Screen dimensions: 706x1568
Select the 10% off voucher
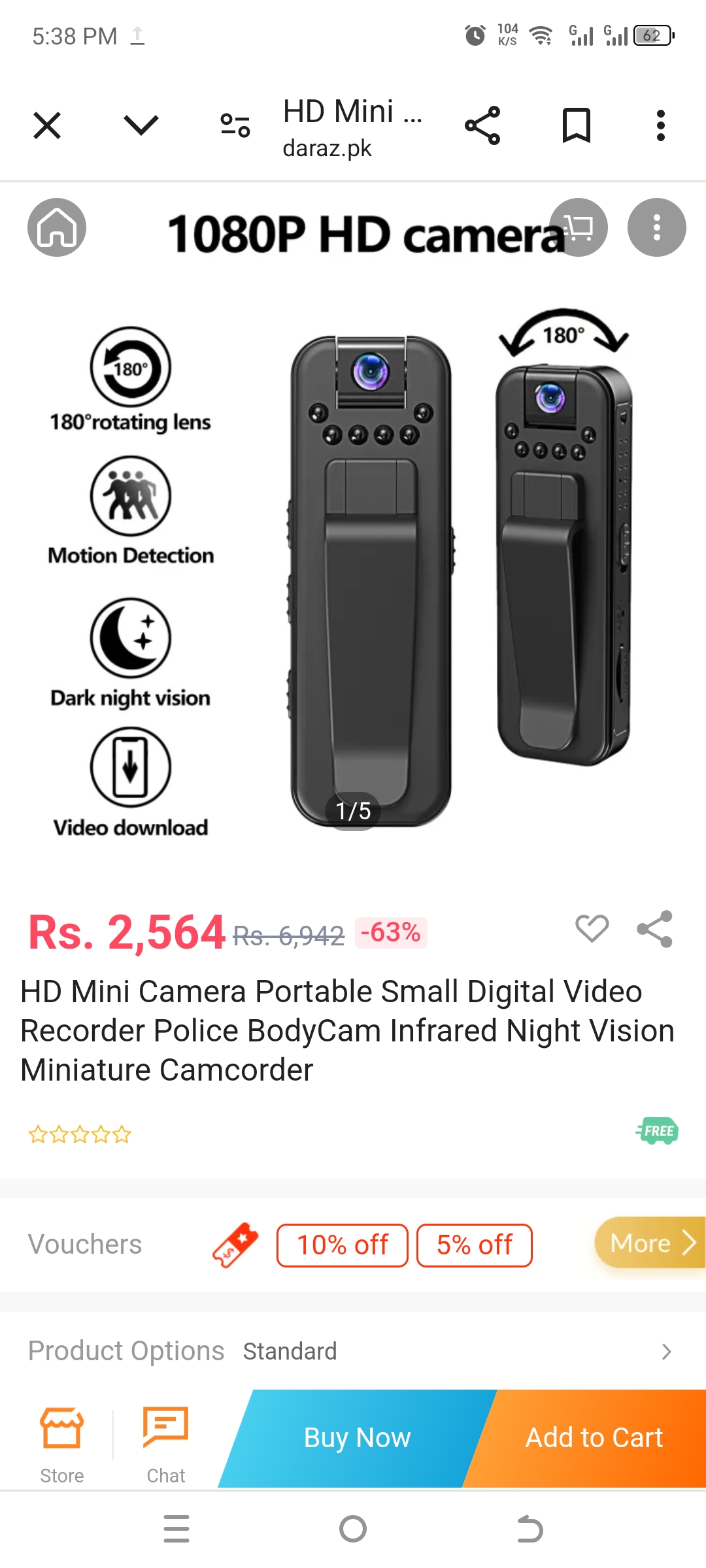point(343,1245)
